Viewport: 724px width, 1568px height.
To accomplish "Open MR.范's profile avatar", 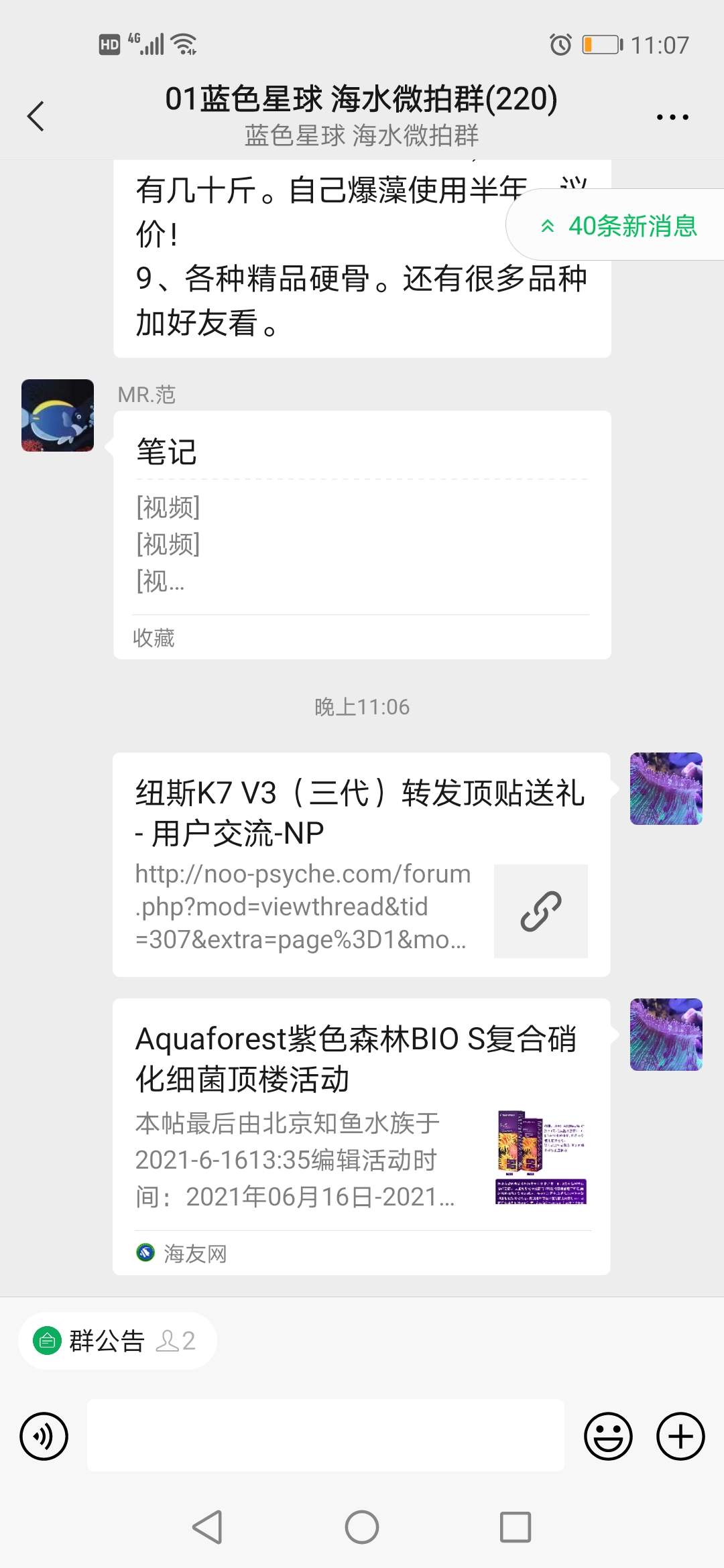I will tap(58, 415).
